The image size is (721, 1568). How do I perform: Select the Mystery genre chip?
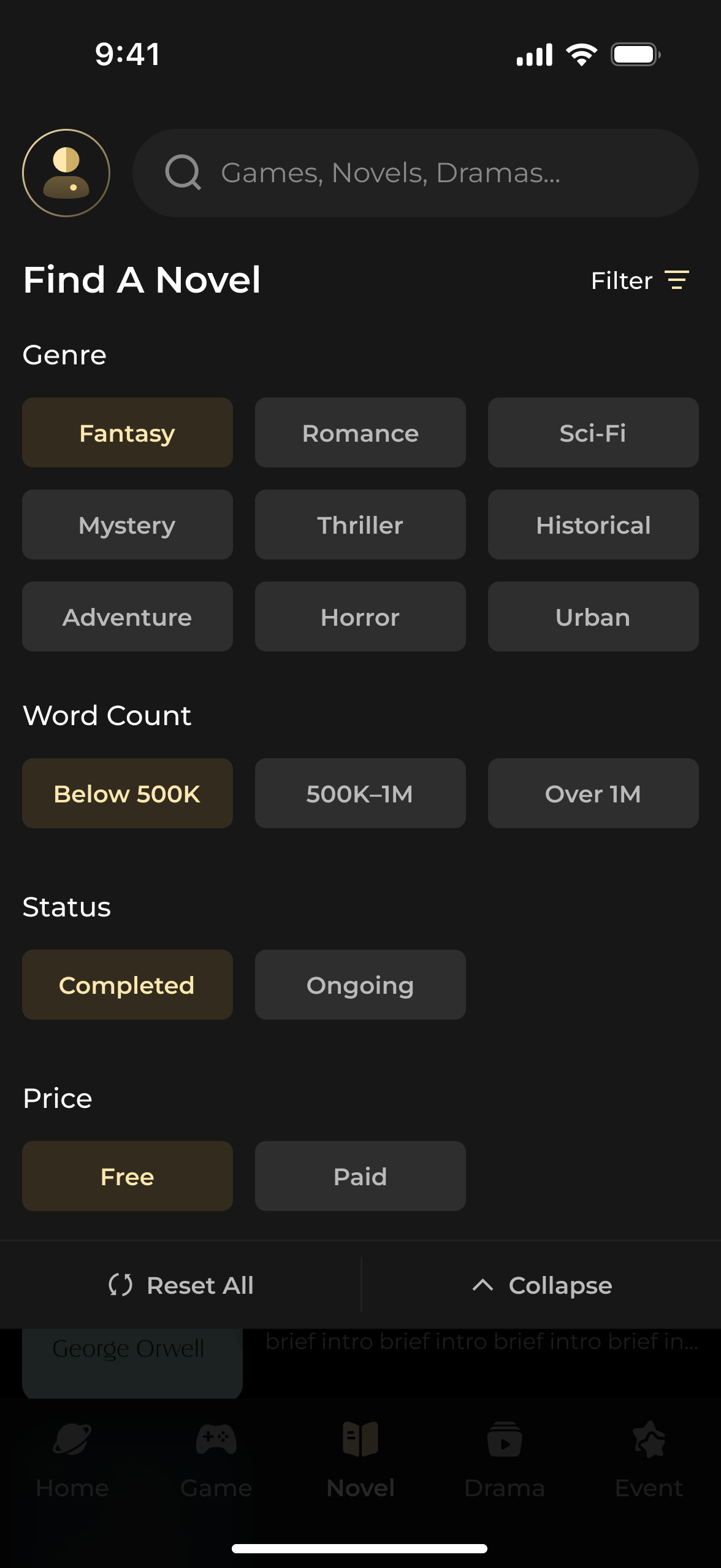coord(128,525)
